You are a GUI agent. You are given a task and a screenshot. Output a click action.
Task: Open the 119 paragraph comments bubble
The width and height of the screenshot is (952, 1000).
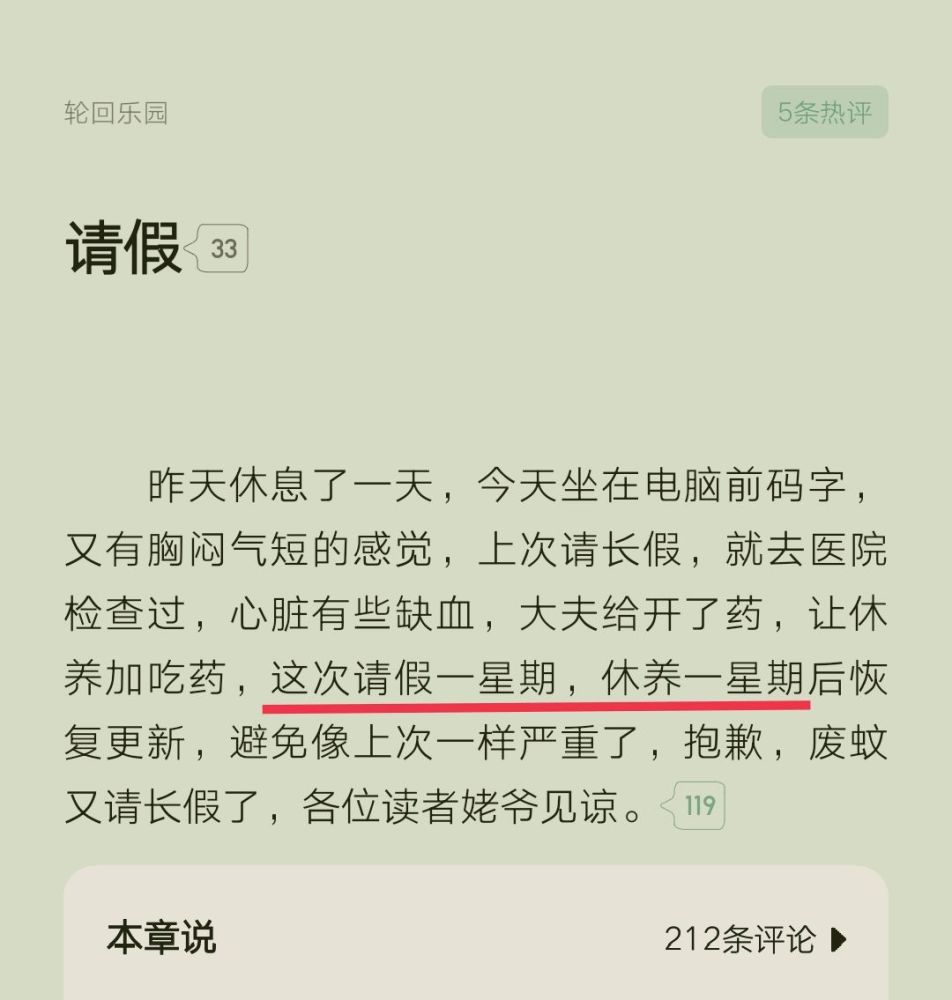coord(697,805)
